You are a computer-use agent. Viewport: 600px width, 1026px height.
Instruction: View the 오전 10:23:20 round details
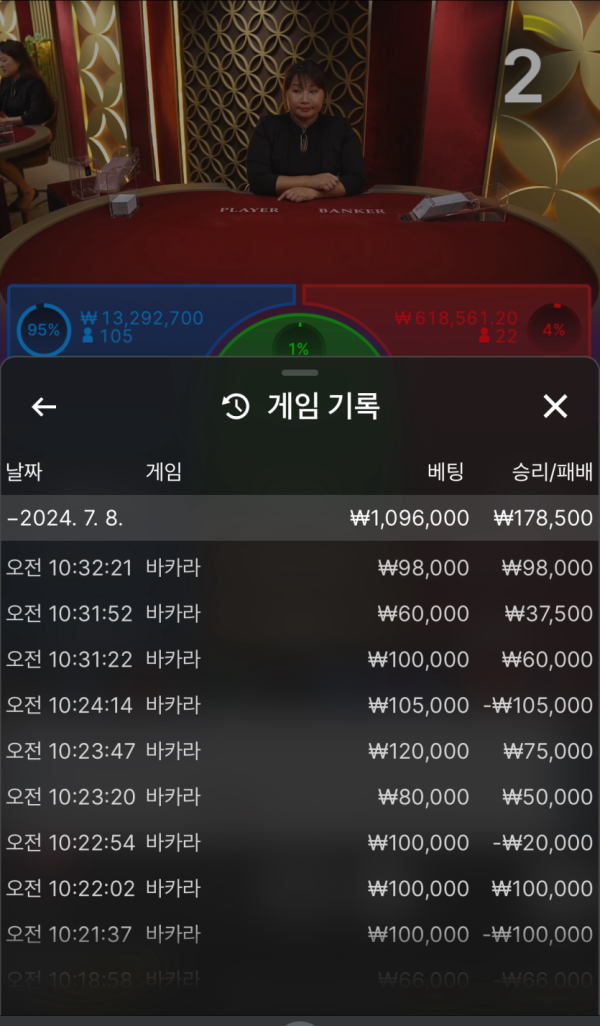tap(300, 797)
